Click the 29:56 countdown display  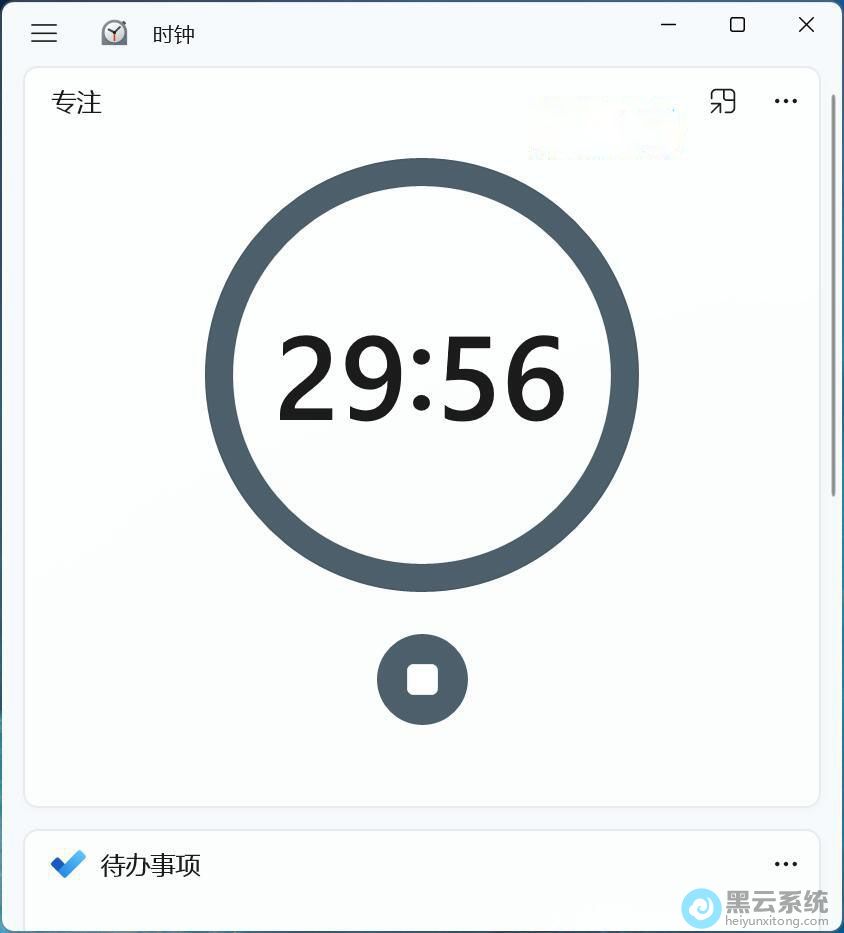click(422, 374)
